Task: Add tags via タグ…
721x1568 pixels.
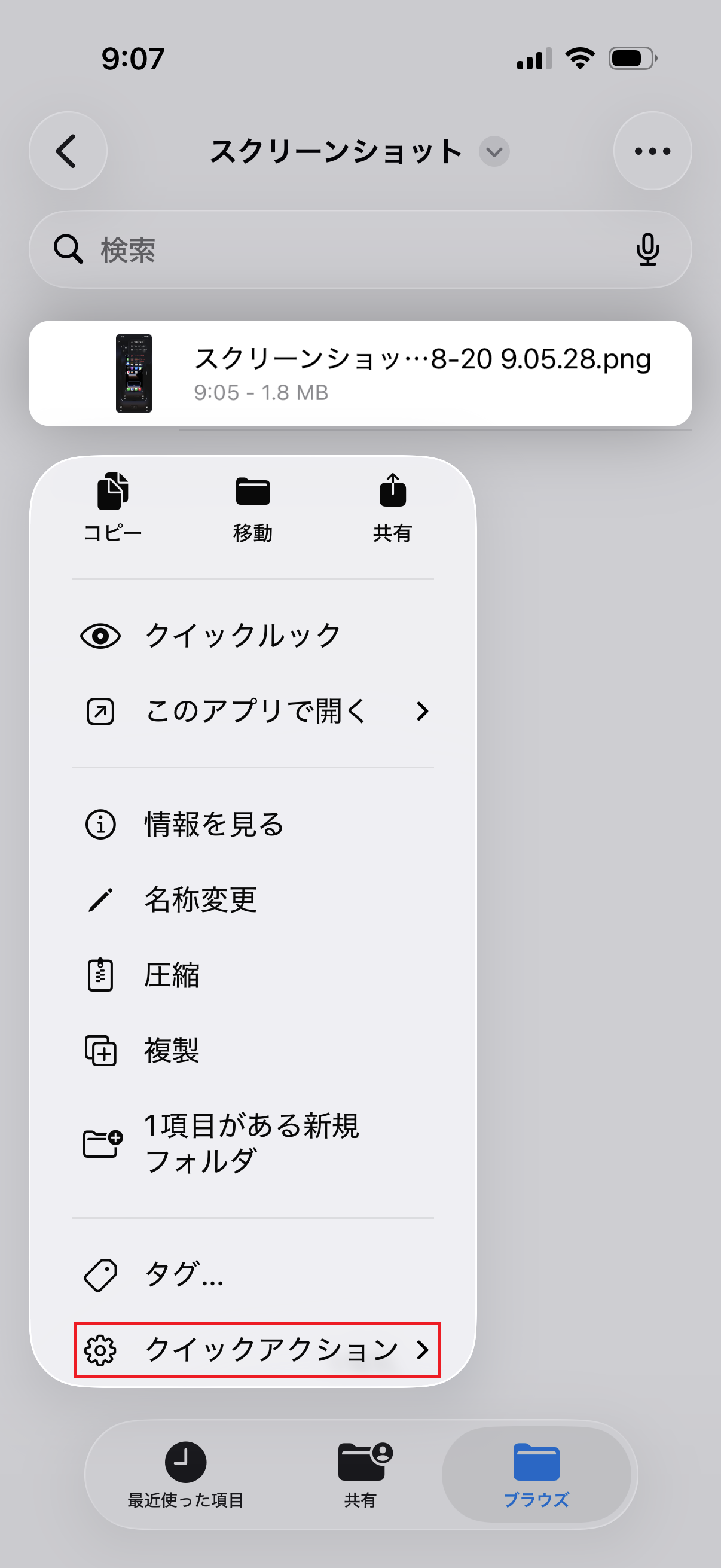Action: click(252, 1274)
